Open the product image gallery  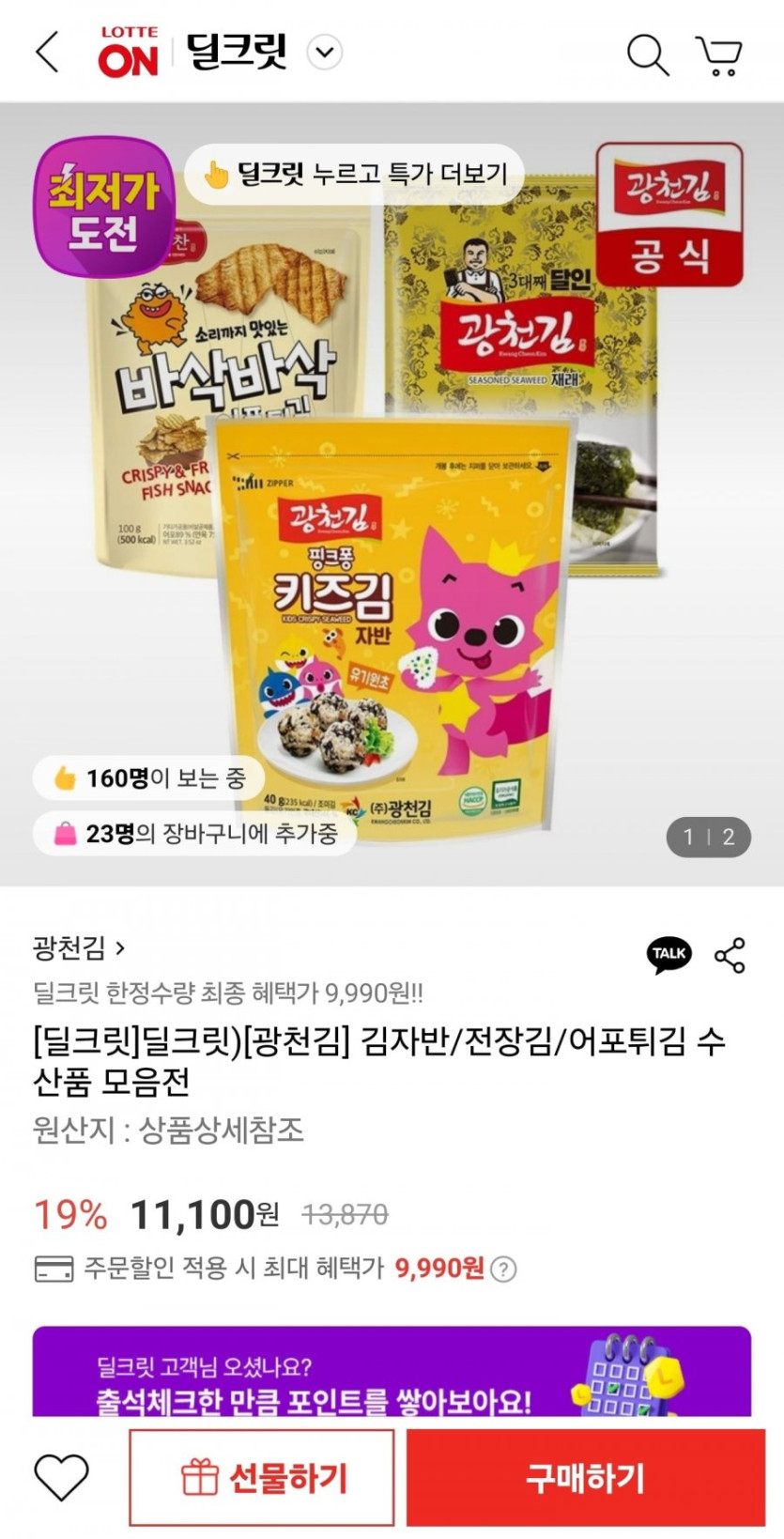coord(392,494)
